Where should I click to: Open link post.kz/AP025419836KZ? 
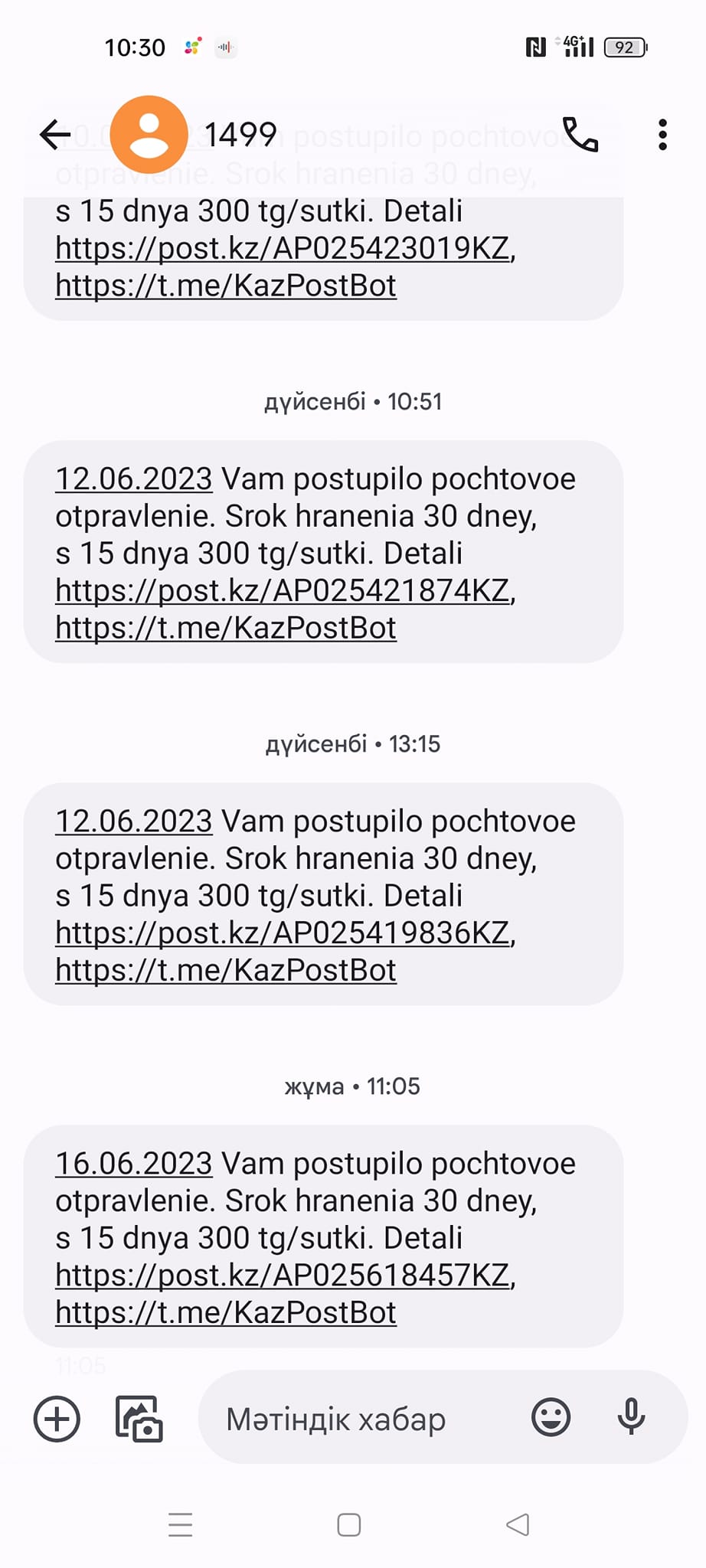(x=283, y=933)
